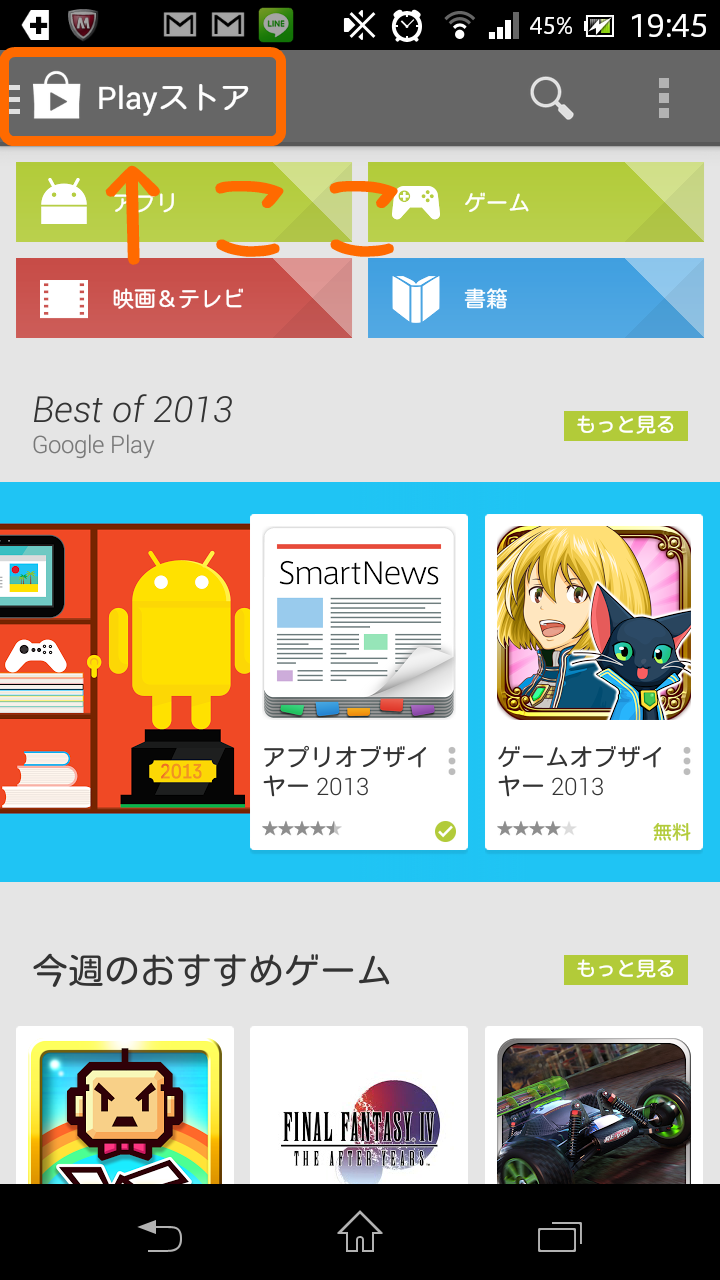Open options menu on ゲームオブザイヤー card

tap(687, 761)
